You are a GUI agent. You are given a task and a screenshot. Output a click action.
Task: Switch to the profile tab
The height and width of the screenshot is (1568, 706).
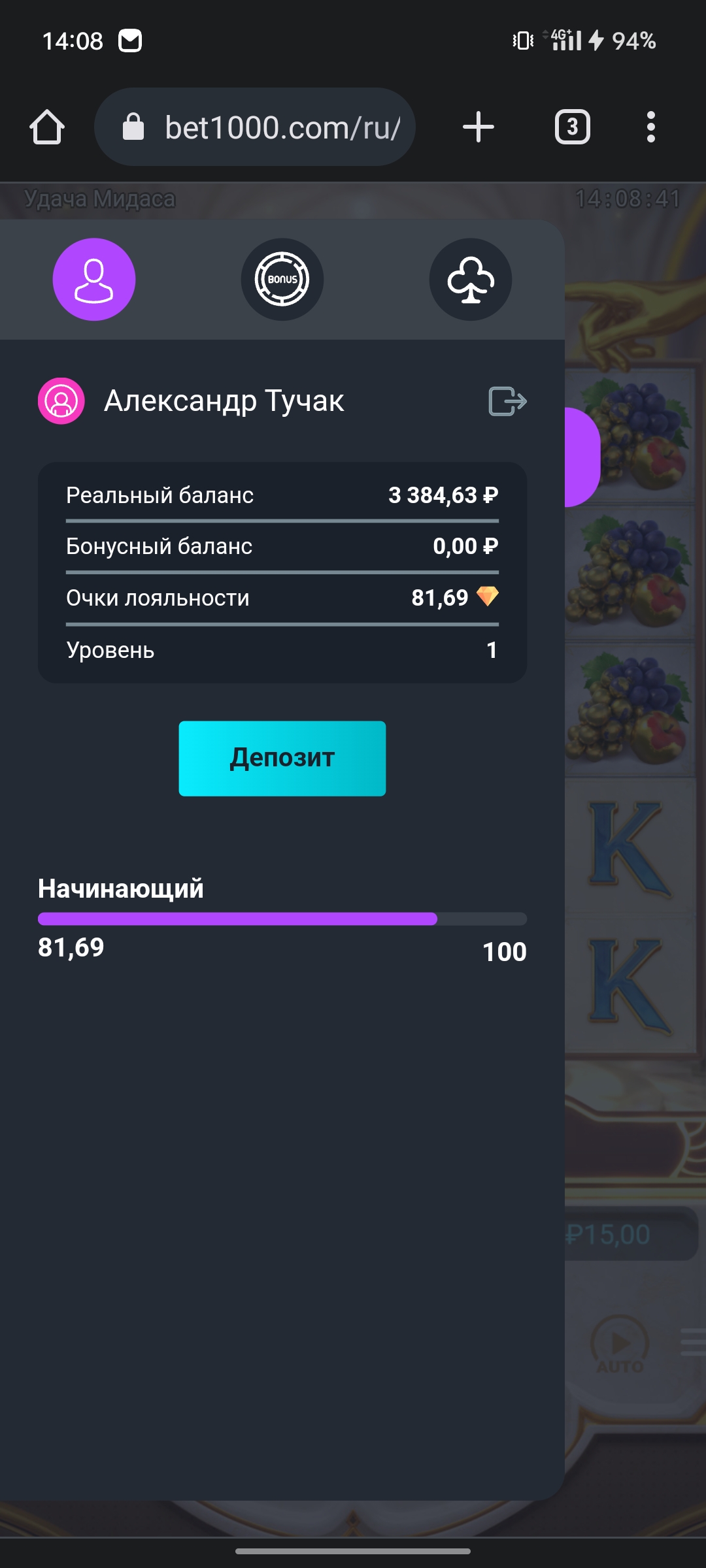pos(94,280)
